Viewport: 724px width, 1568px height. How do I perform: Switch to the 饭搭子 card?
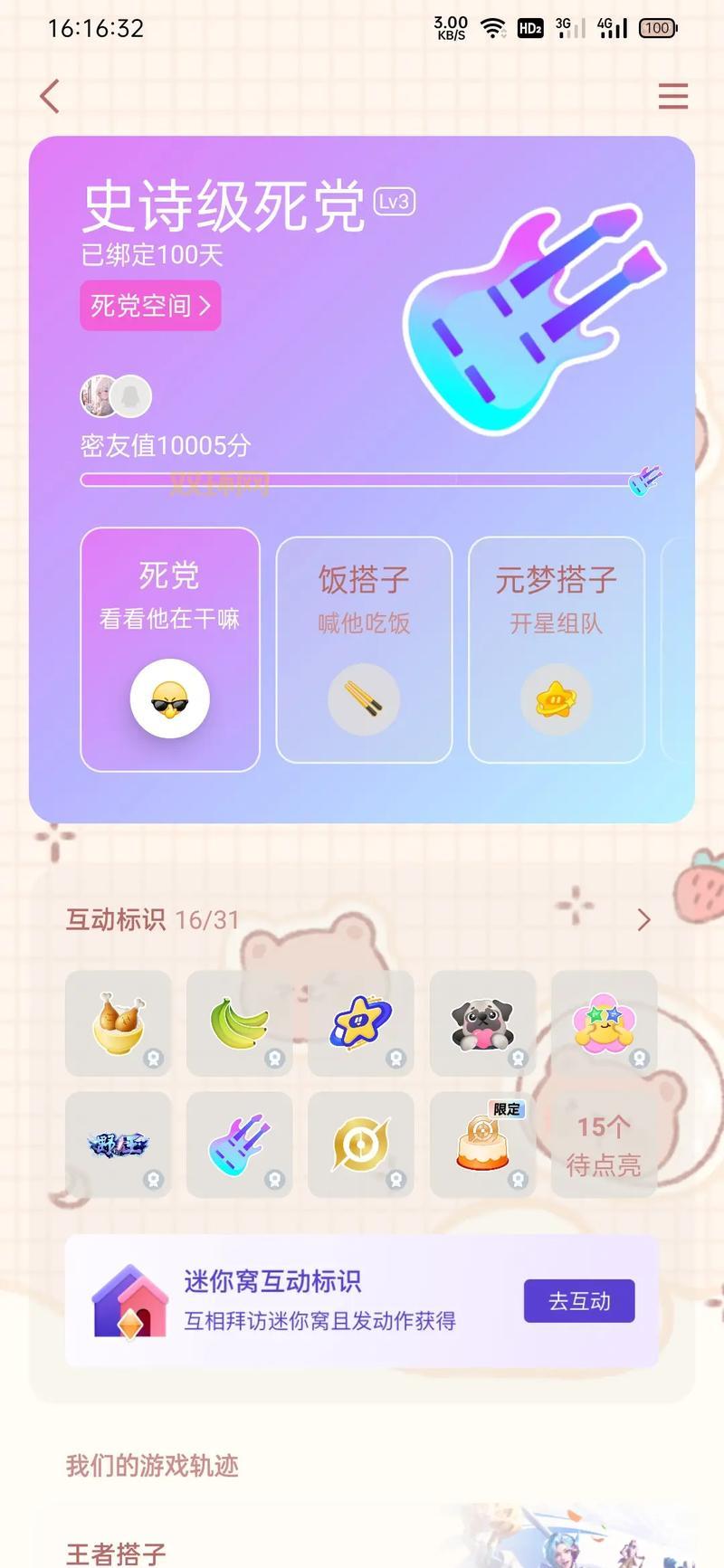pos(364,647)
